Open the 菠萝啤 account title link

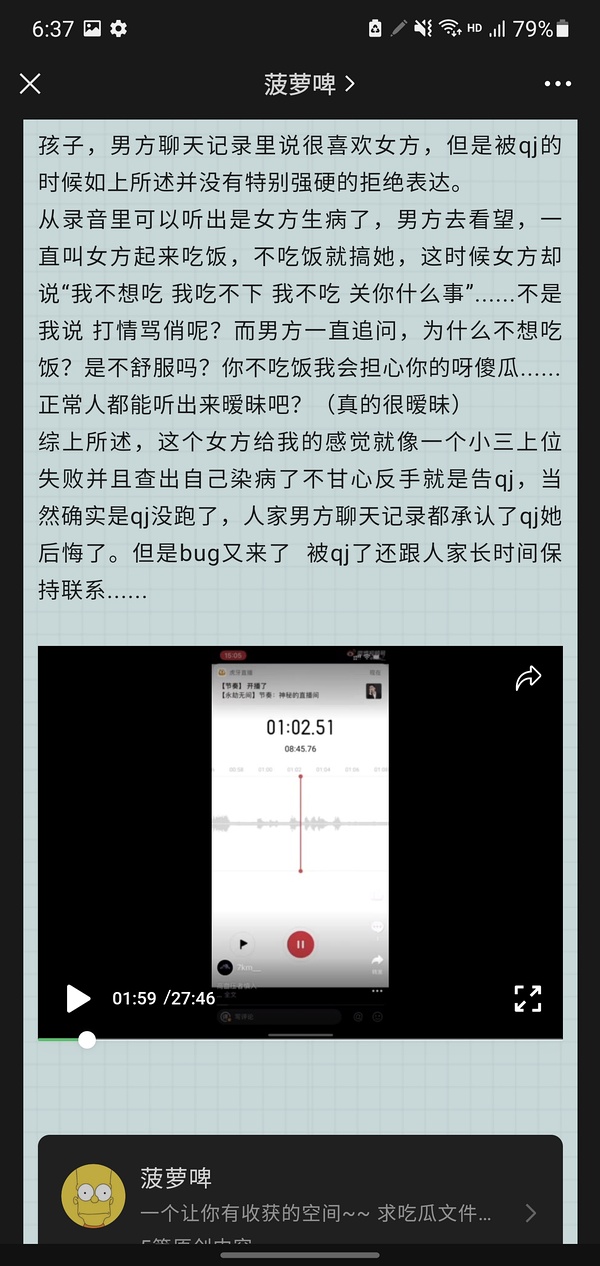309,84
